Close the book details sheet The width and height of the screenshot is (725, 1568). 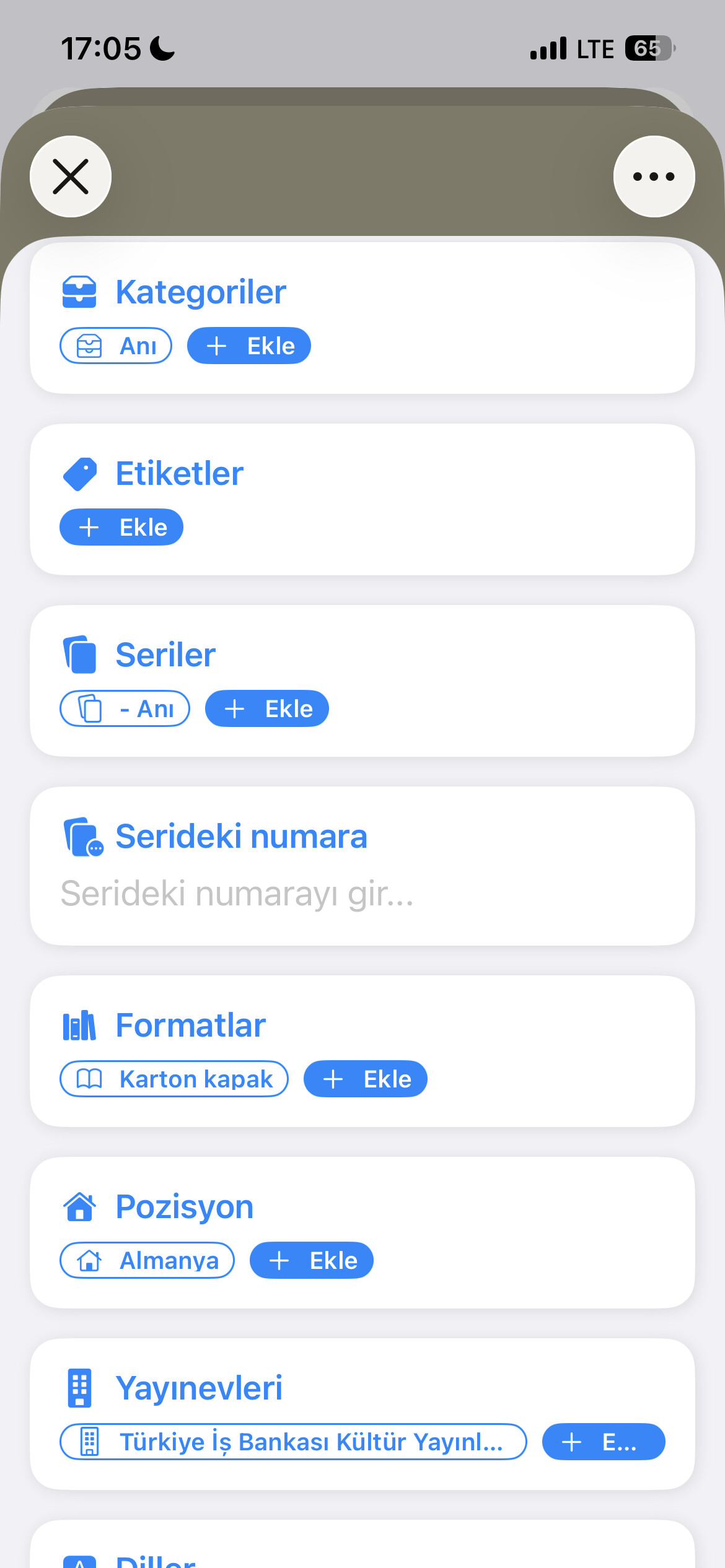pos(71,176)
